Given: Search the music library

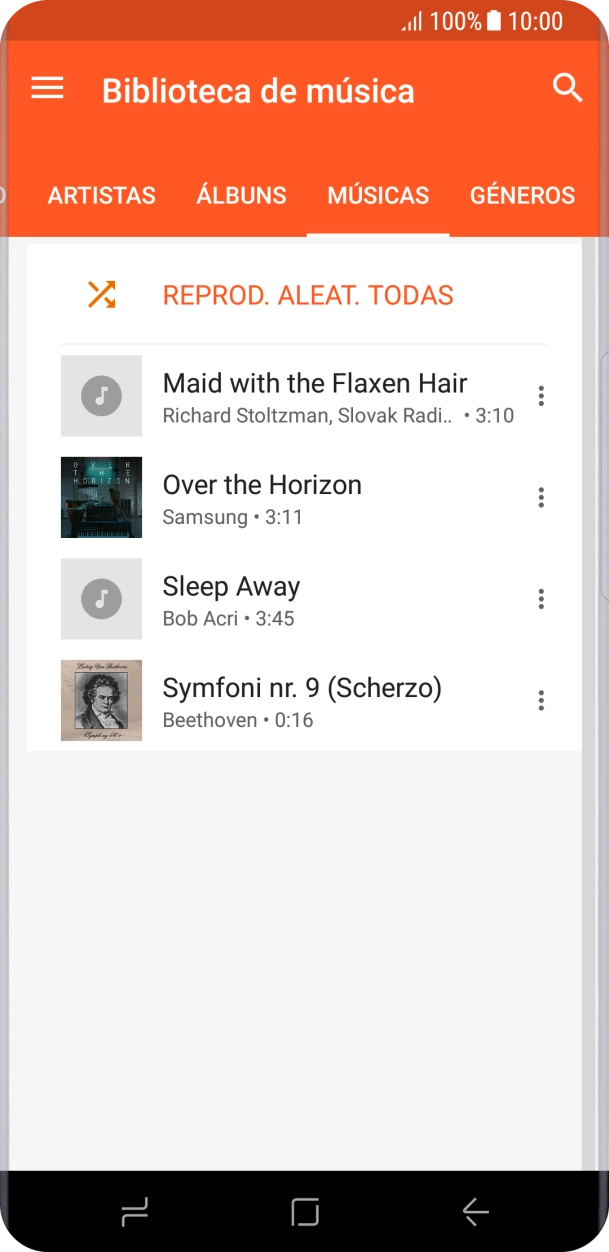Looking at the screenshot, I should point(567,88).
